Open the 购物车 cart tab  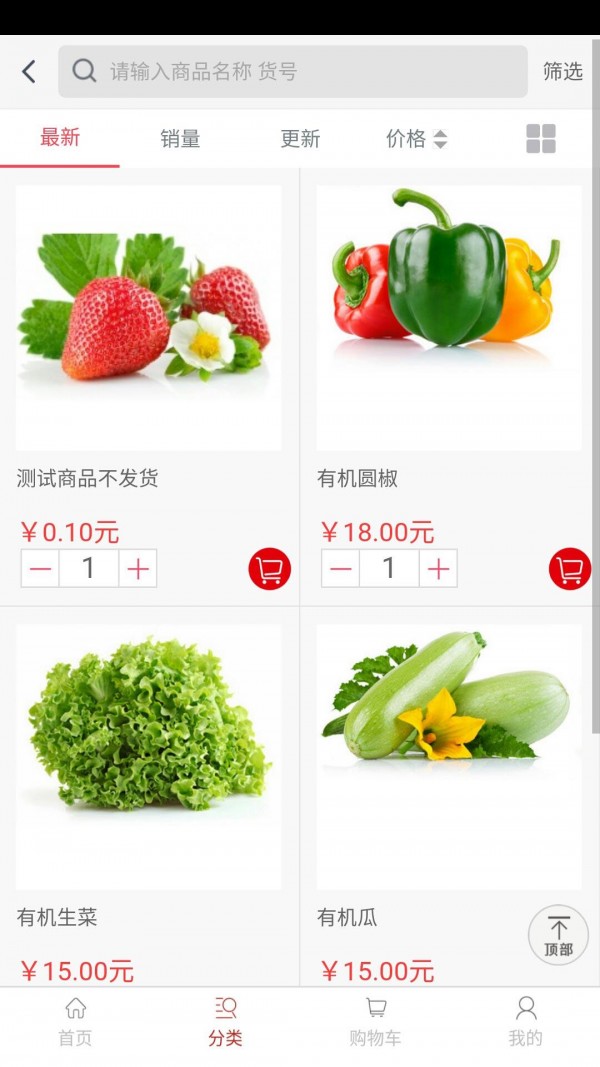[x=375, y=1021]
